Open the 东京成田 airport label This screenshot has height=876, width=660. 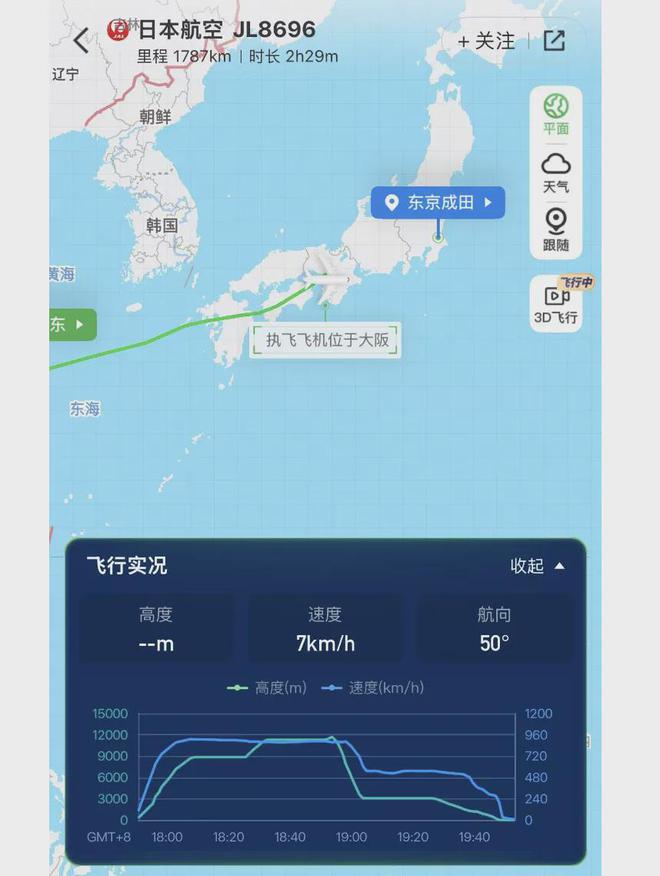[x=438, y=202]
